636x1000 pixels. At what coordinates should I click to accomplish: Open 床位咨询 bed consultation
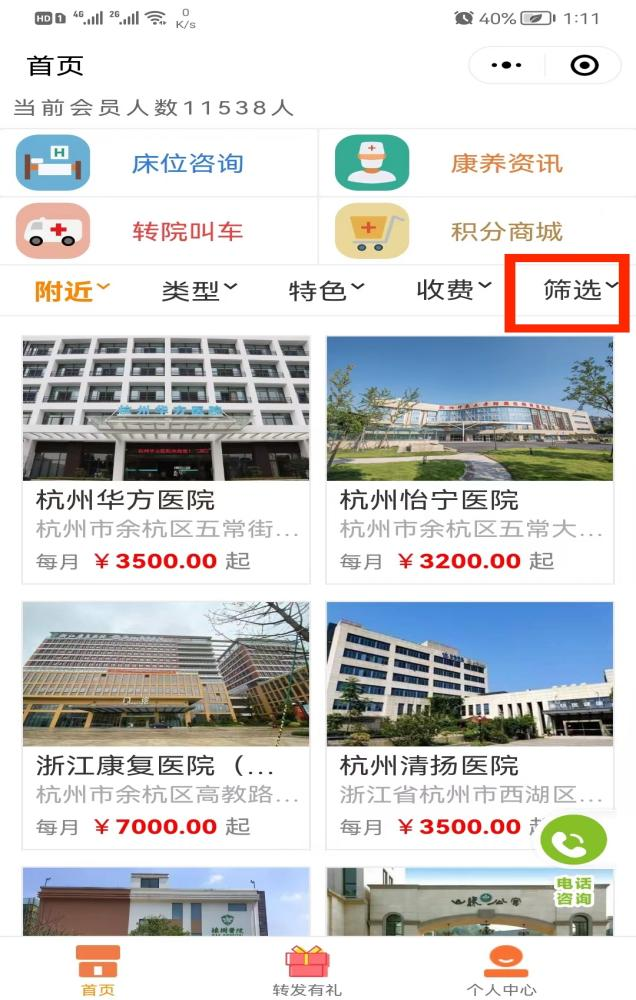tap(160, 163)
